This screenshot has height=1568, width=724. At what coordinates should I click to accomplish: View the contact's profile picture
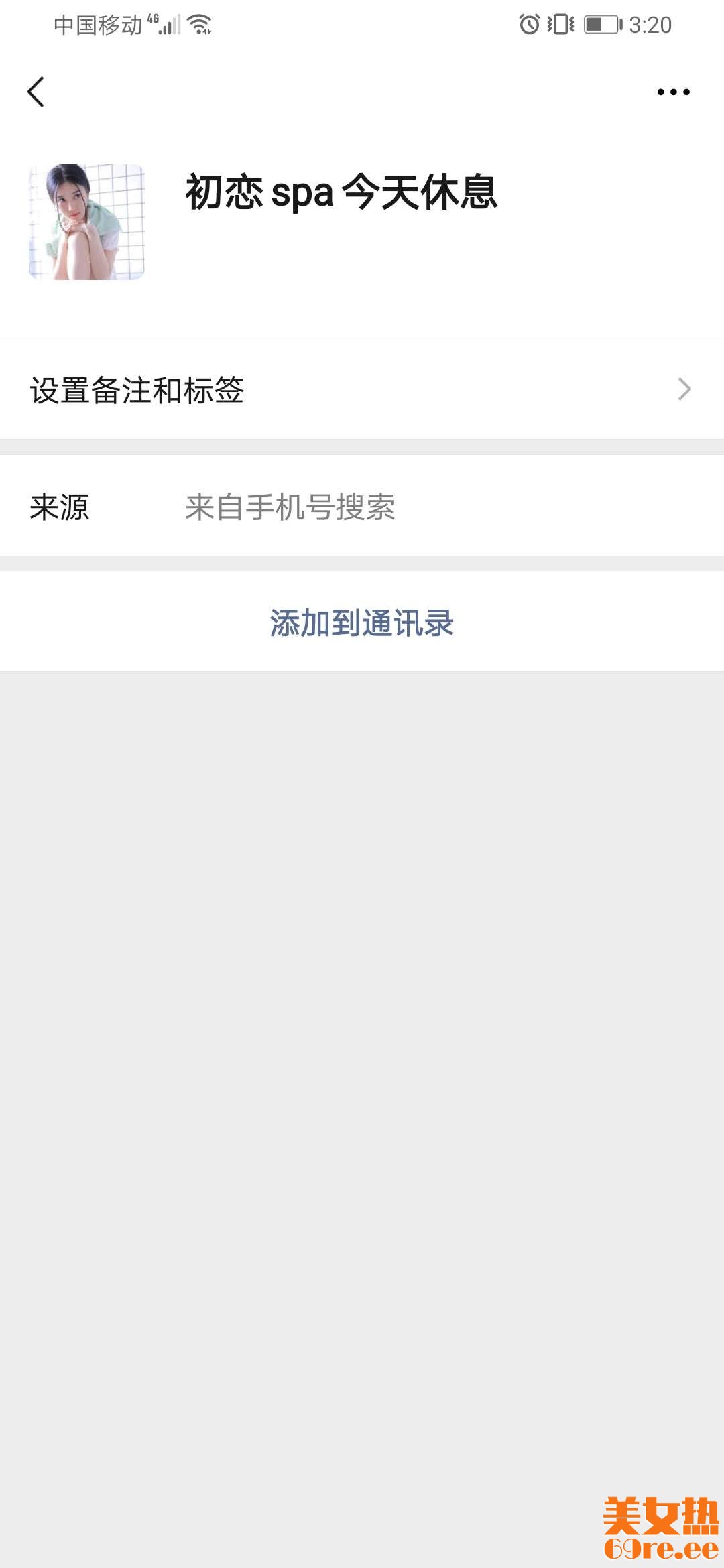pos(86,222)
